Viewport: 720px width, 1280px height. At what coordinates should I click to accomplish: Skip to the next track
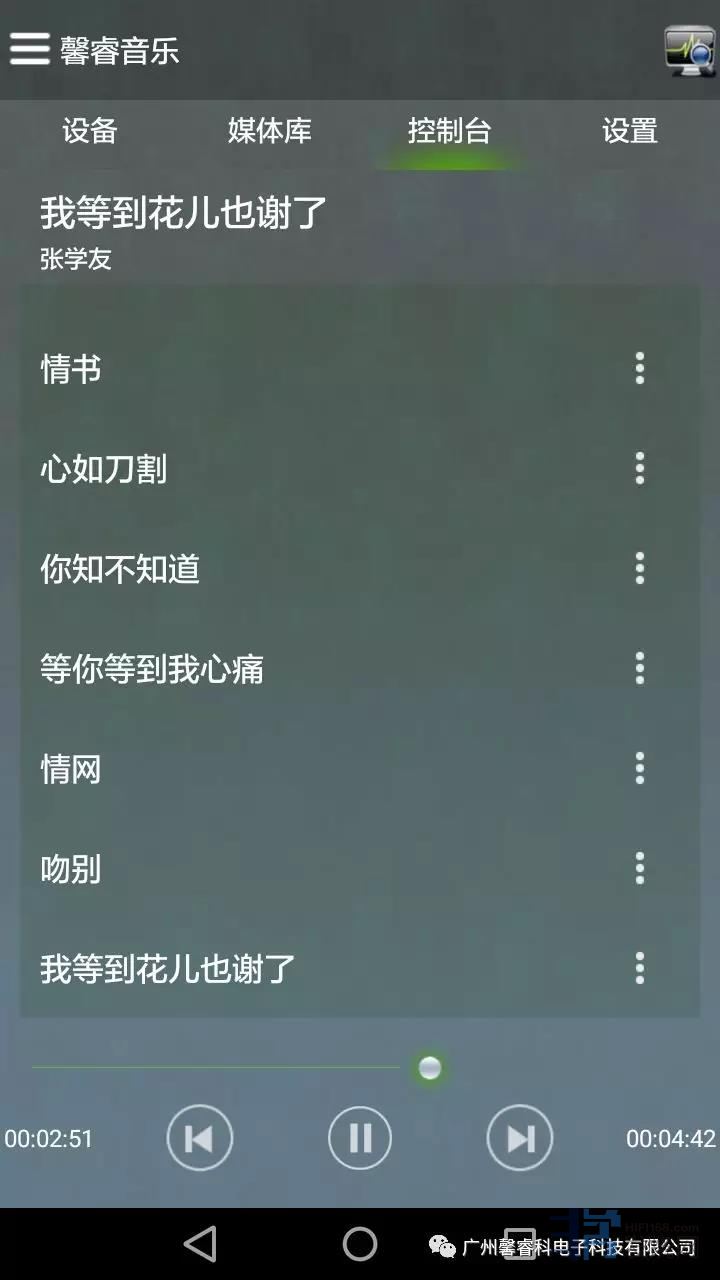pos(520,1138)
